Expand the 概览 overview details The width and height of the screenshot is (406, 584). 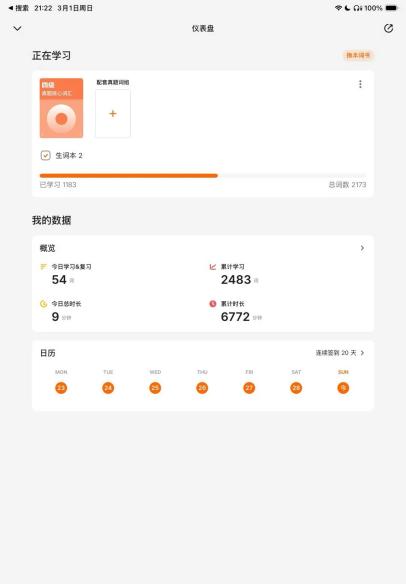(x=362, y=248)
